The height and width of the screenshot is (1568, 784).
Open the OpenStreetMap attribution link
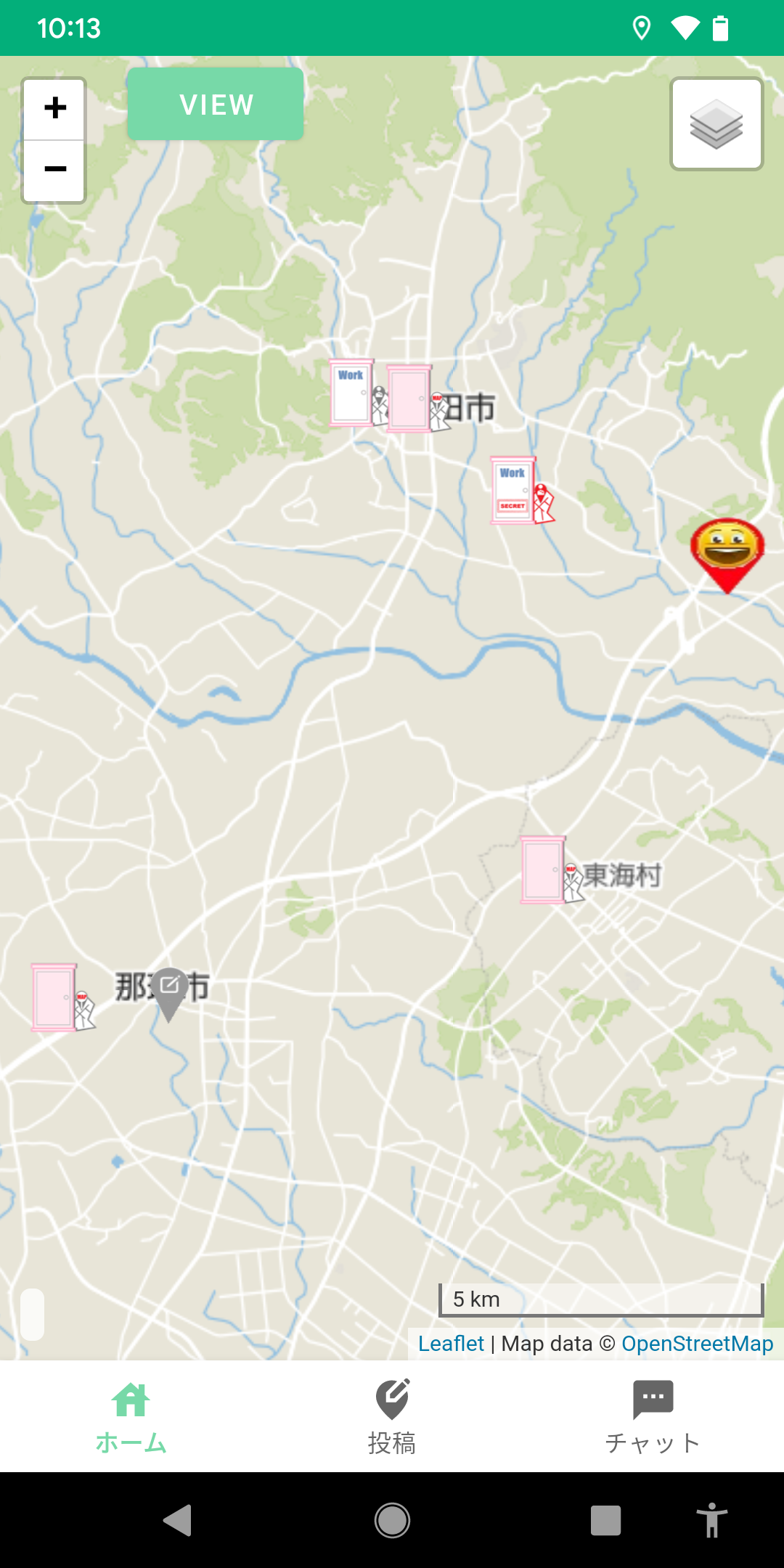click(x=697, y=1344)
